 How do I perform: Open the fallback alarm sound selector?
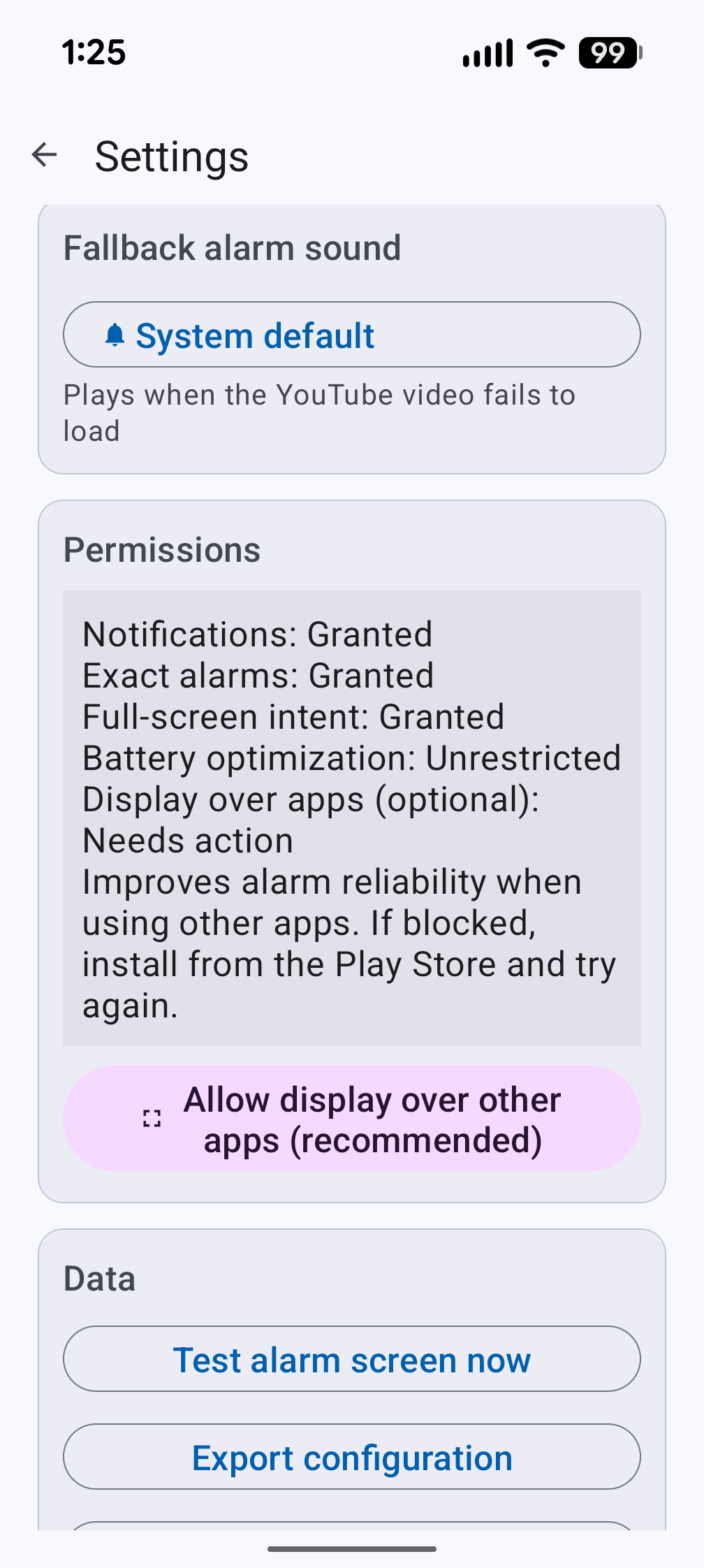[x=352, y=335]
